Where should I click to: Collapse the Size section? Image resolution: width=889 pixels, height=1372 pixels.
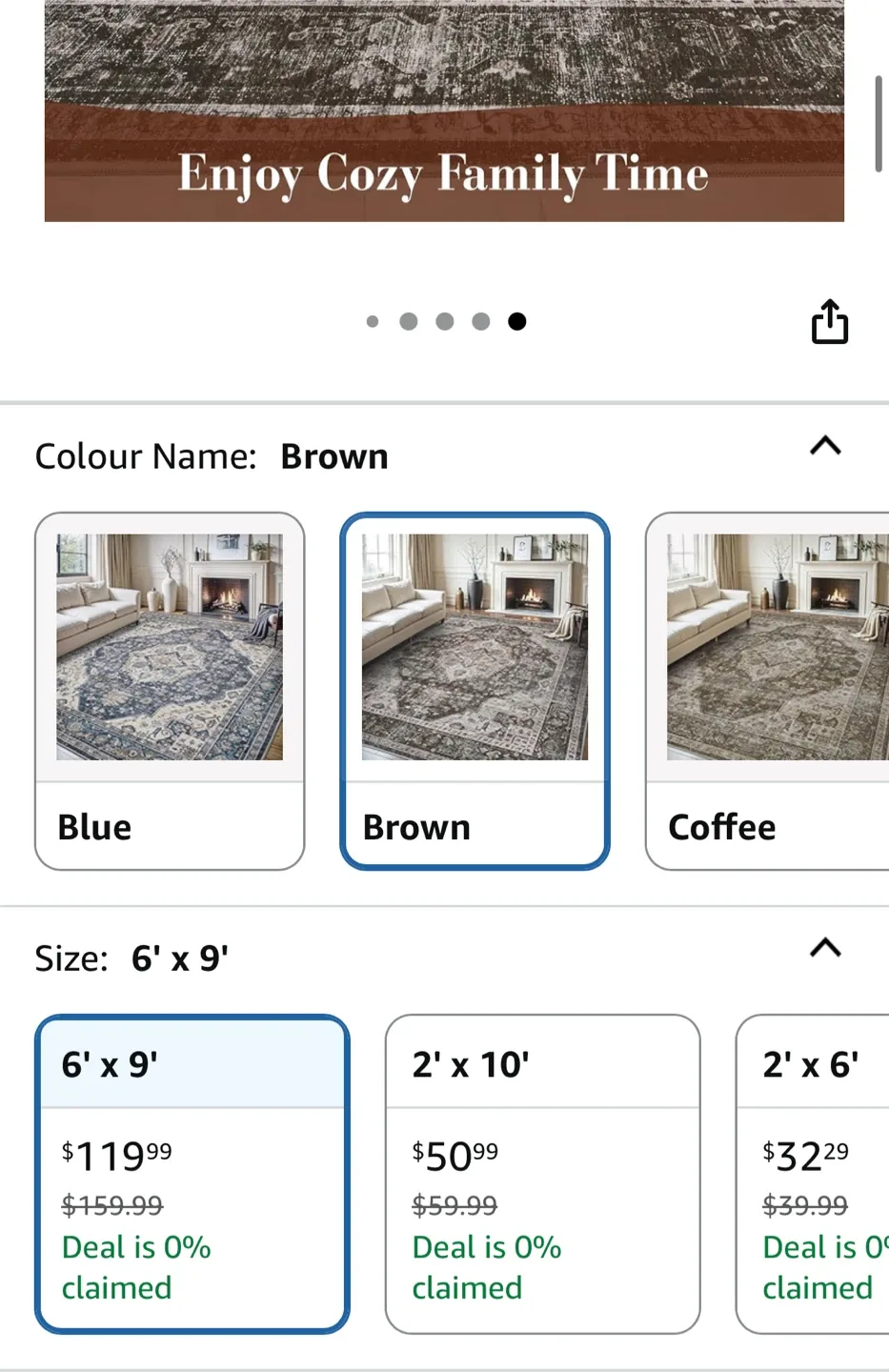click(x=824, y=947)
